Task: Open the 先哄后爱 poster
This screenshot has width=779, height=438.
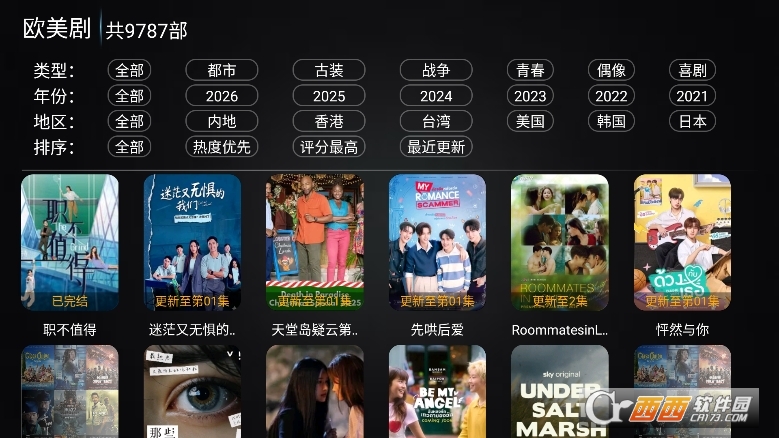Action: (437, 243)
